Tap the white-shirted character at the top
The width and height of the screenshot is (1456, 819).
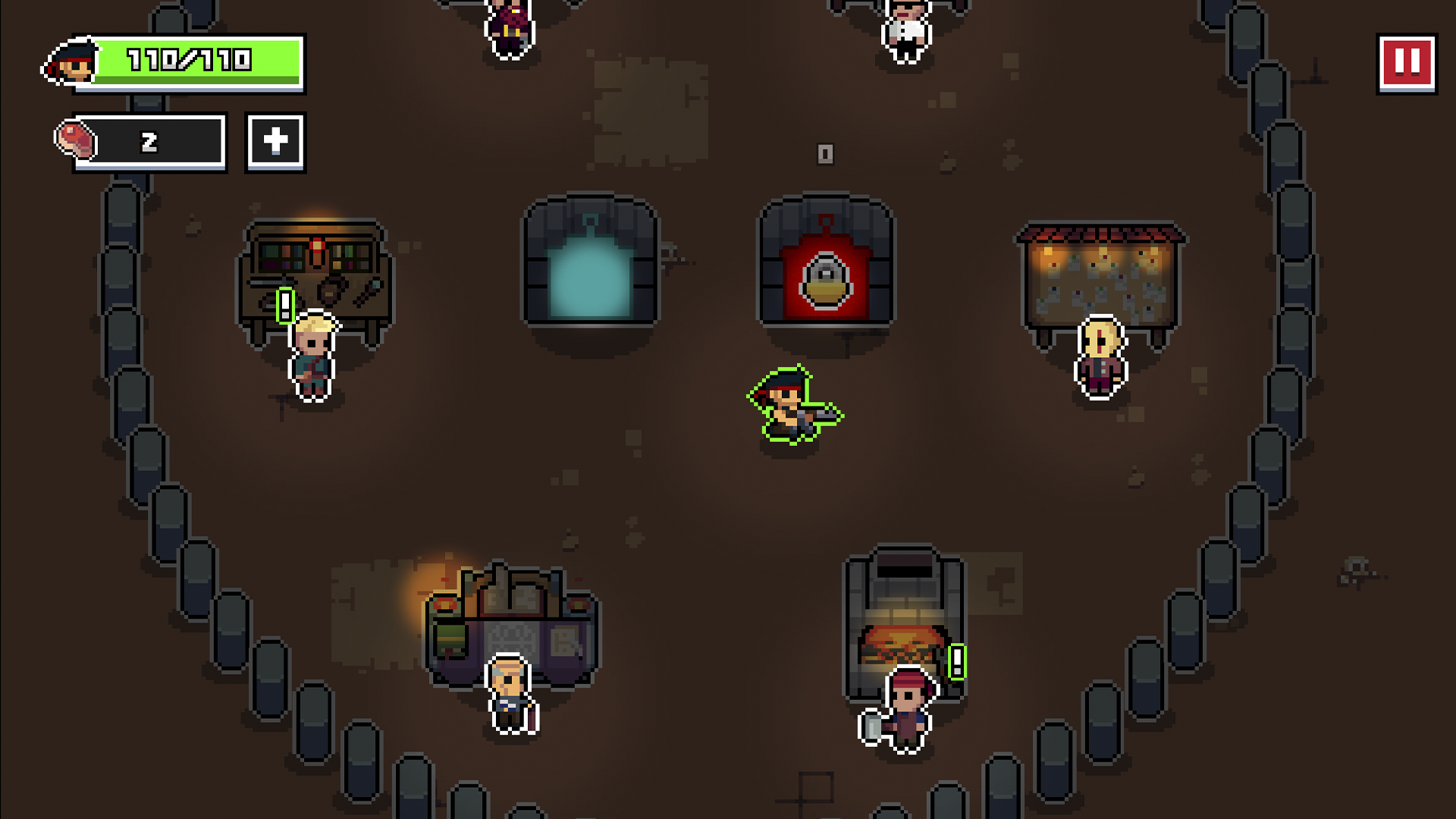pos(906,32)
